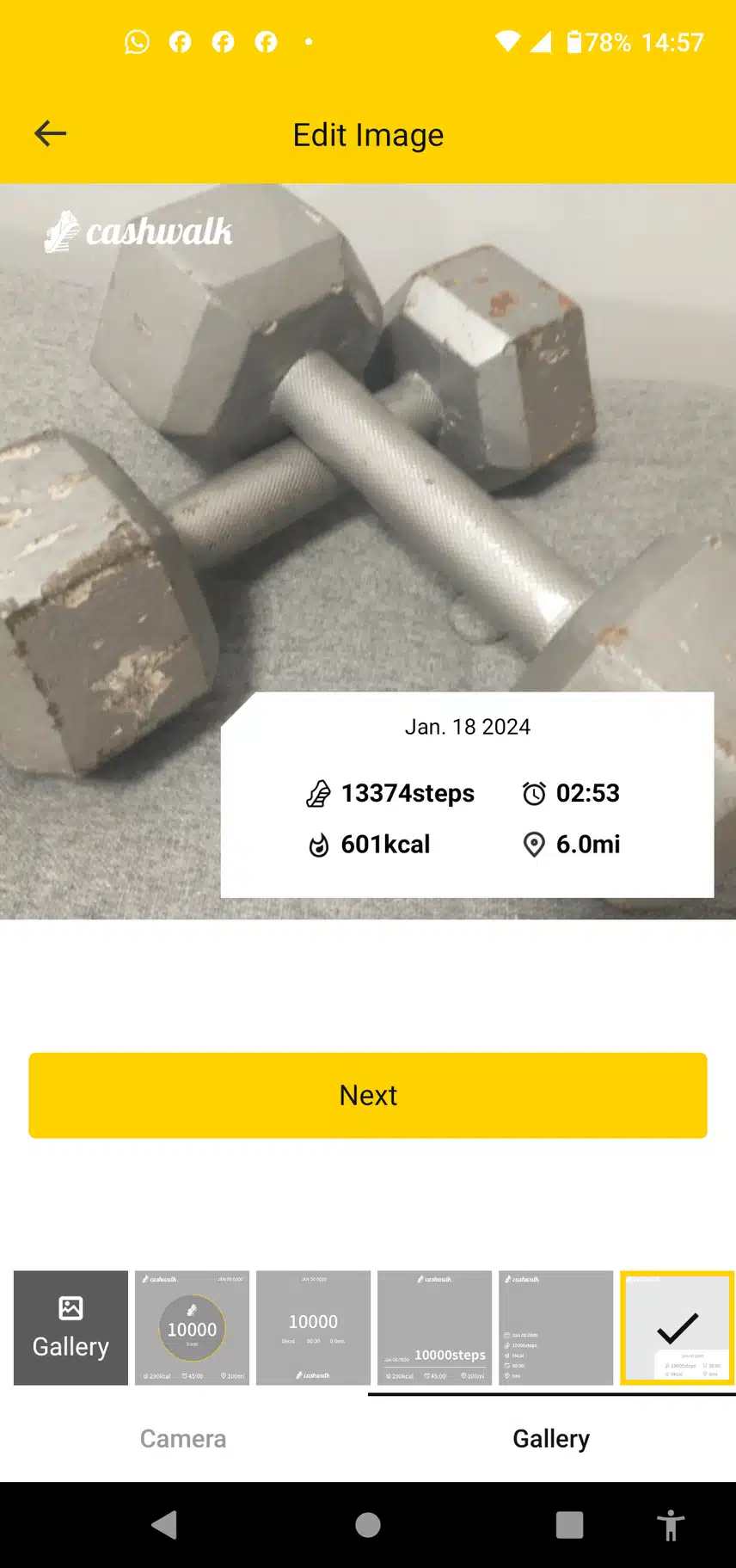The height and width of the screenshot is (1568, 736).
Task: Open recent apps from navigation bar
Action: click(569, 1525)
